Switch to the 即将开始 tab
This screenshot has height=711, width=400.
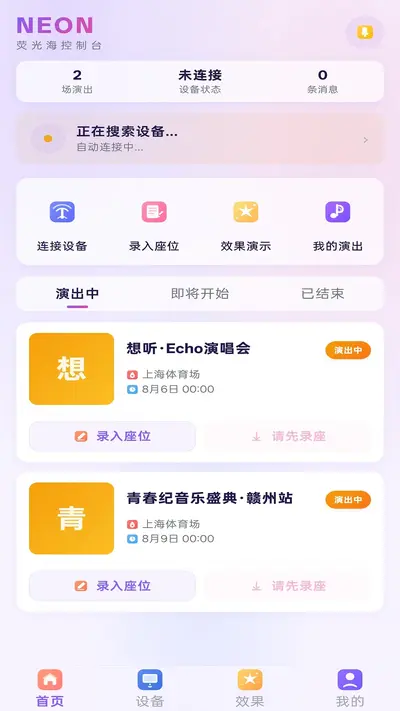coord(200,294)
